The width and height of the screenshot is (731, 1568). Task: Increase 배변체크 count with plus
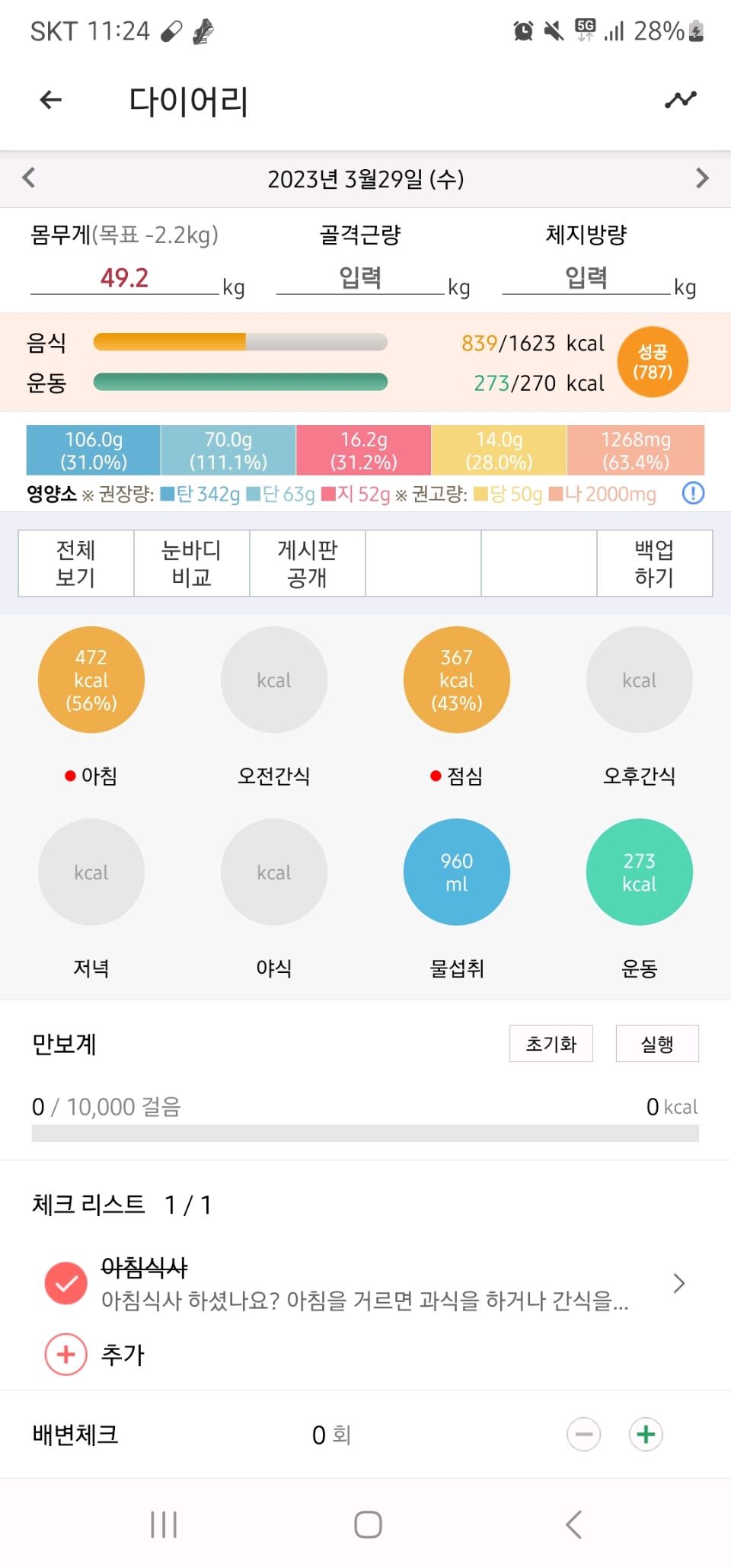[646, 1435]
